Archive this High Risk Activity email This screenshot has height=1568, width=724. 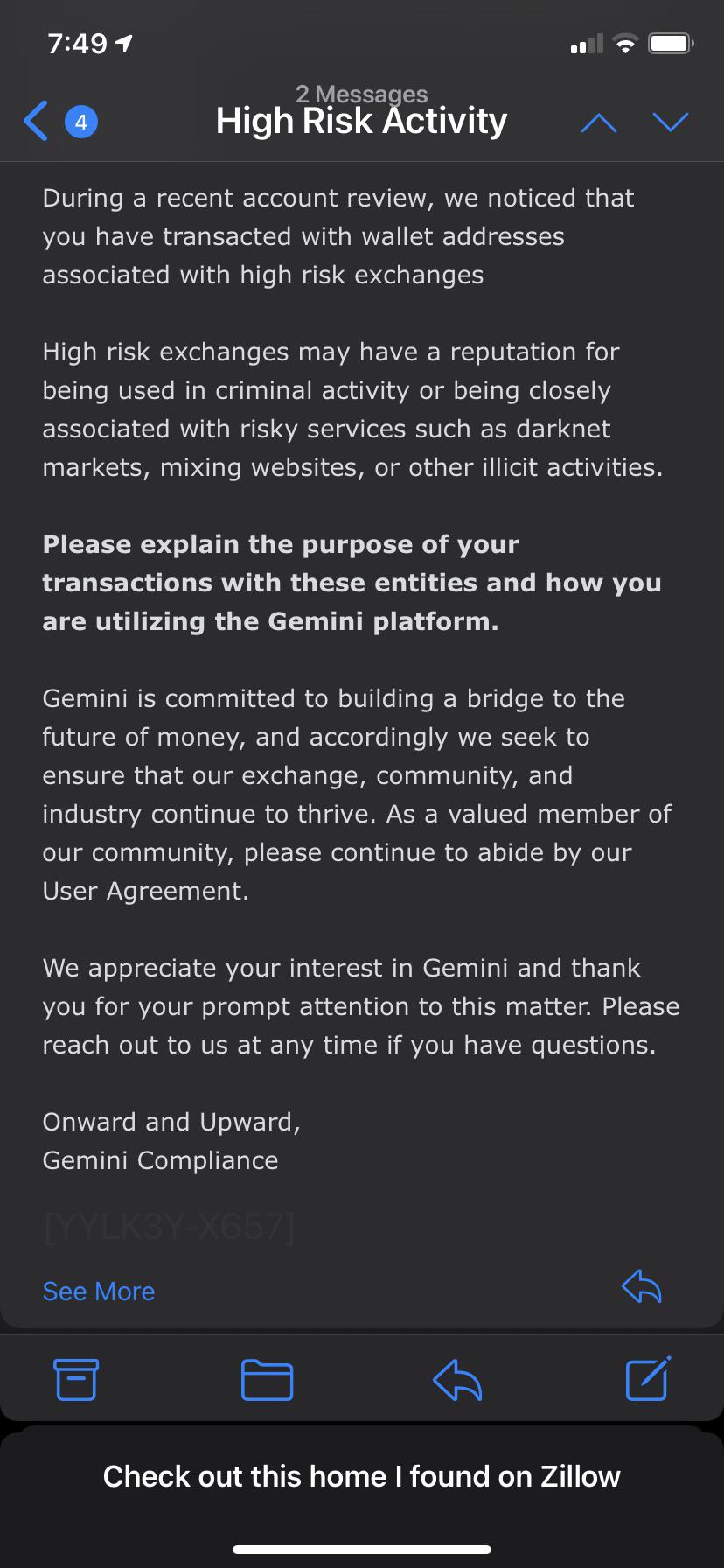(x=76, y=1381)
